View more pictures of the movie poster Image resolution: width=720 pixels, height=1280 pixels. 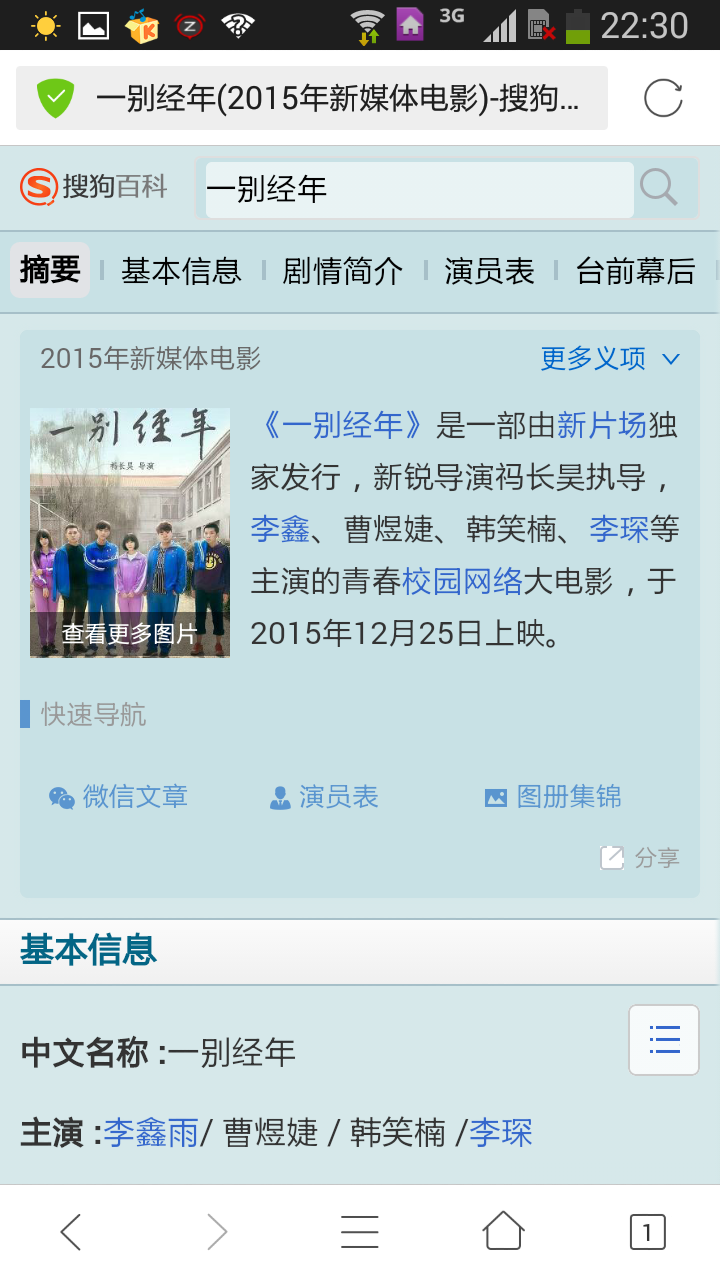130,633
